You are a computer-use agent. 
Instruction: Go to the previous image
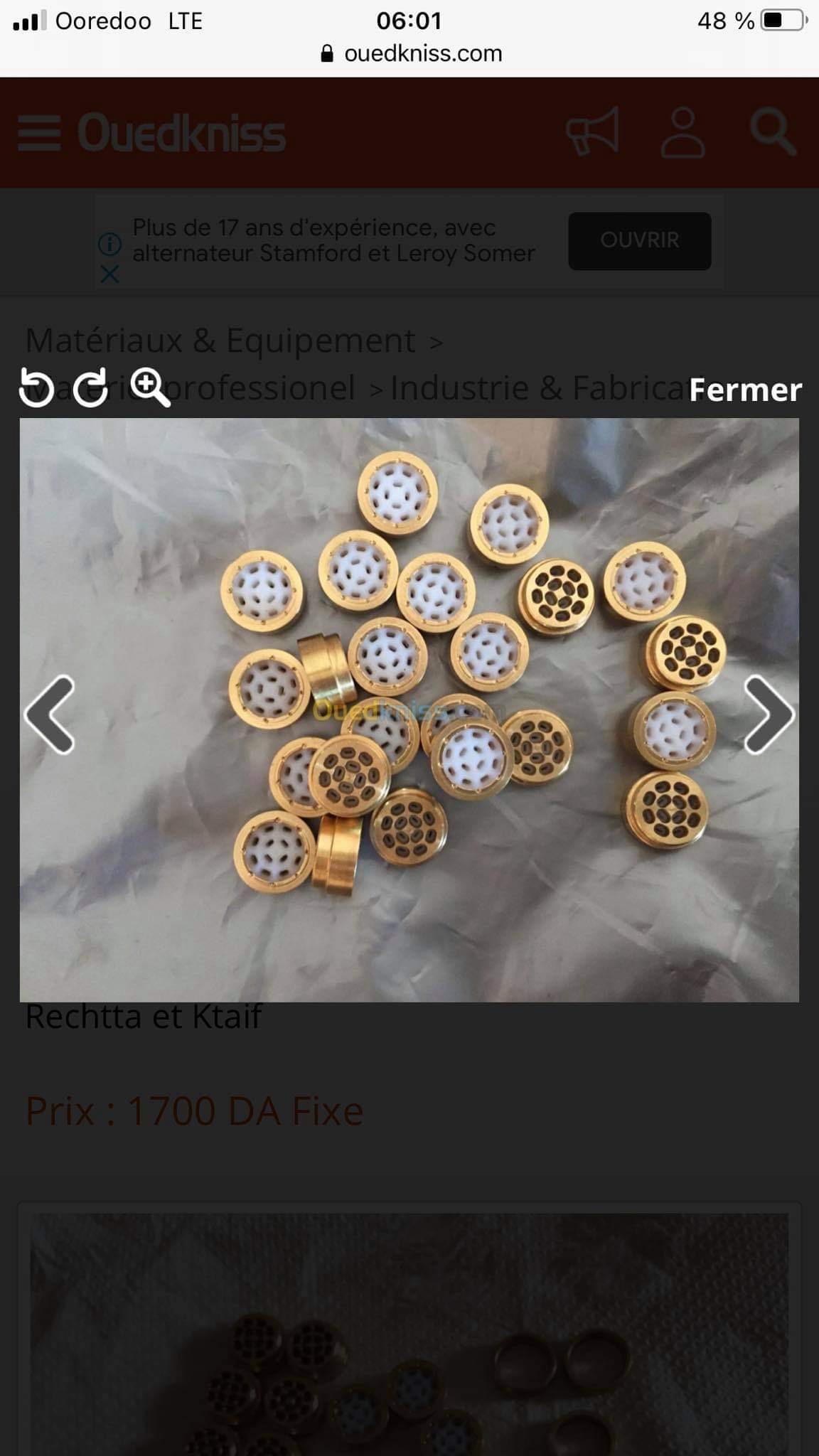pyautogui.click(x=50, y=714)
